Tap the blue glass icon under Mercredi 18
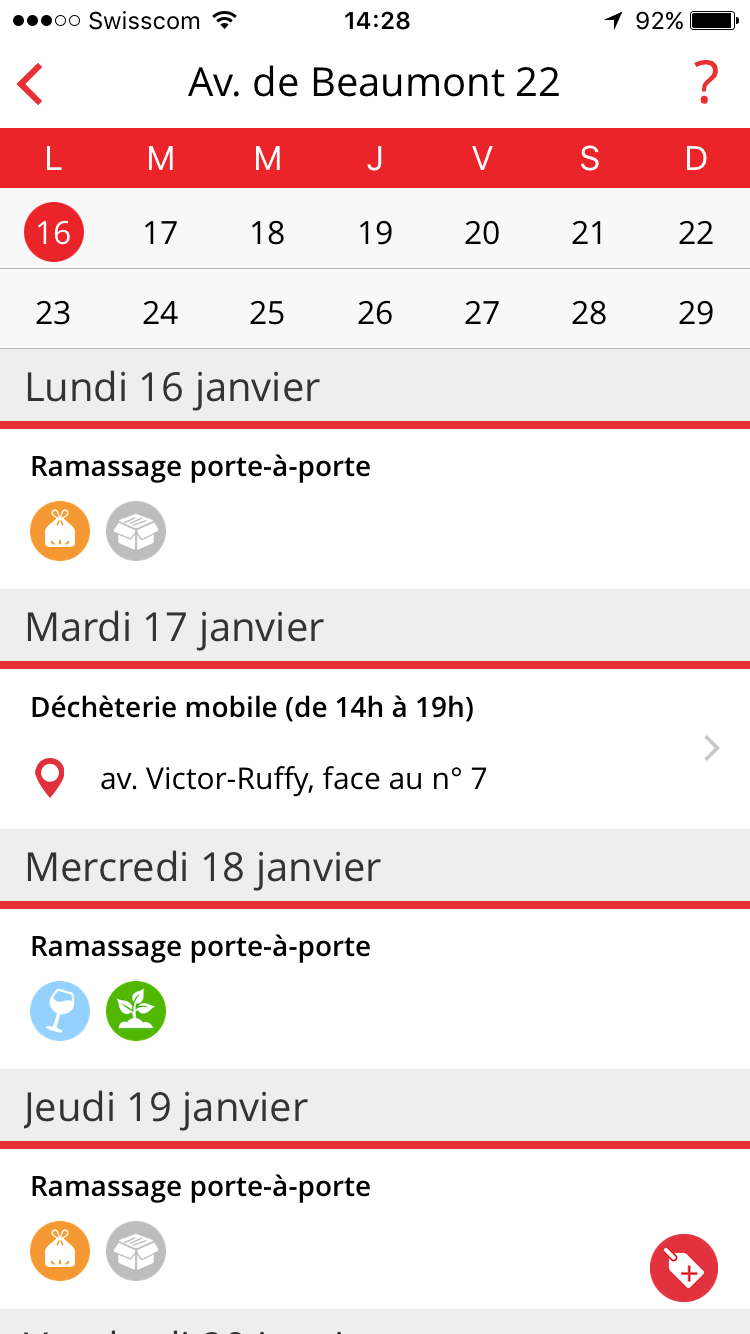This screenshot has height=1334, width=750. pyautogui.click(x=60, y=1011)
